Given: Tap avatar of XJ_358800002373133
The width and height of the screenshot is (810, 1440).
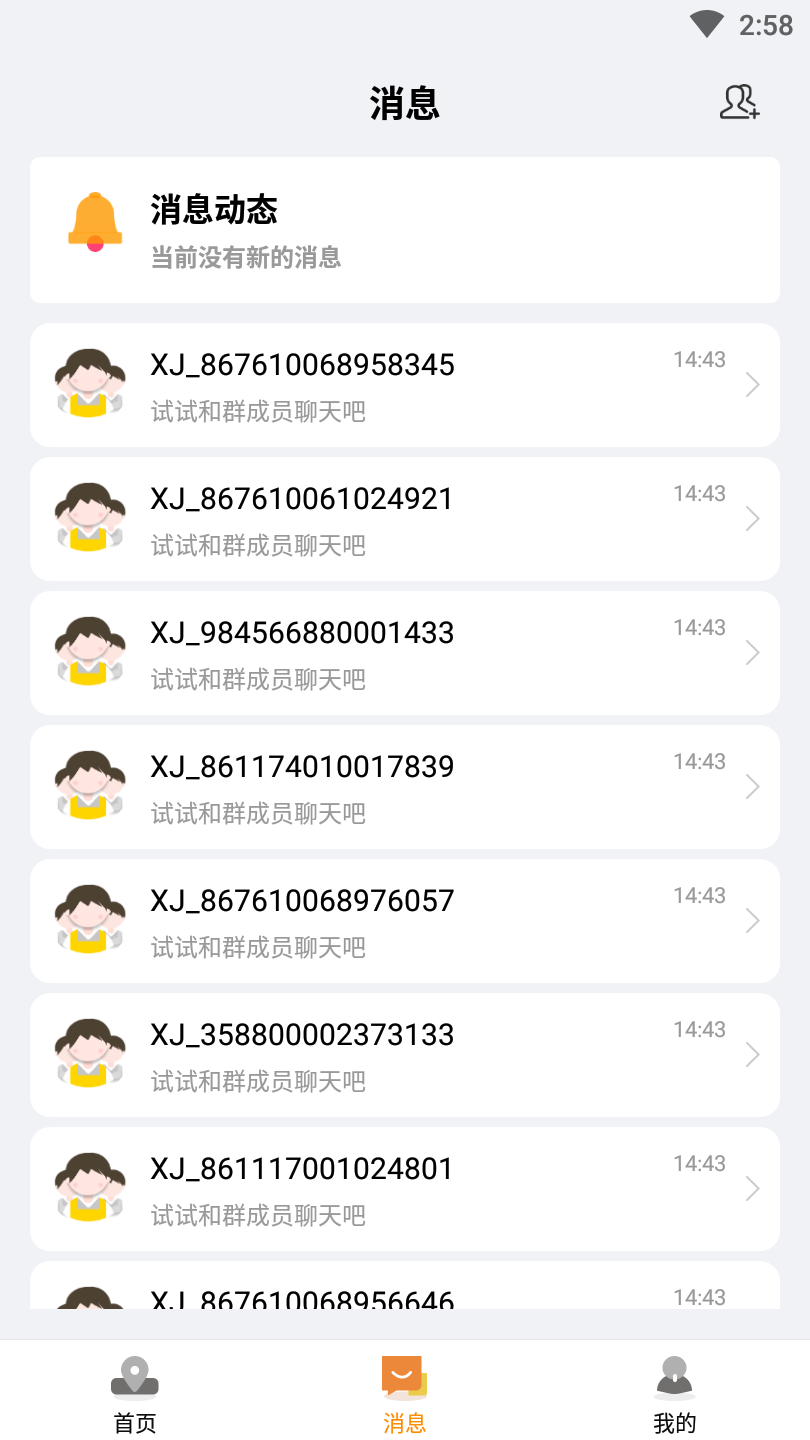Looking at the screenshot, I should [x=89, y=1054].
